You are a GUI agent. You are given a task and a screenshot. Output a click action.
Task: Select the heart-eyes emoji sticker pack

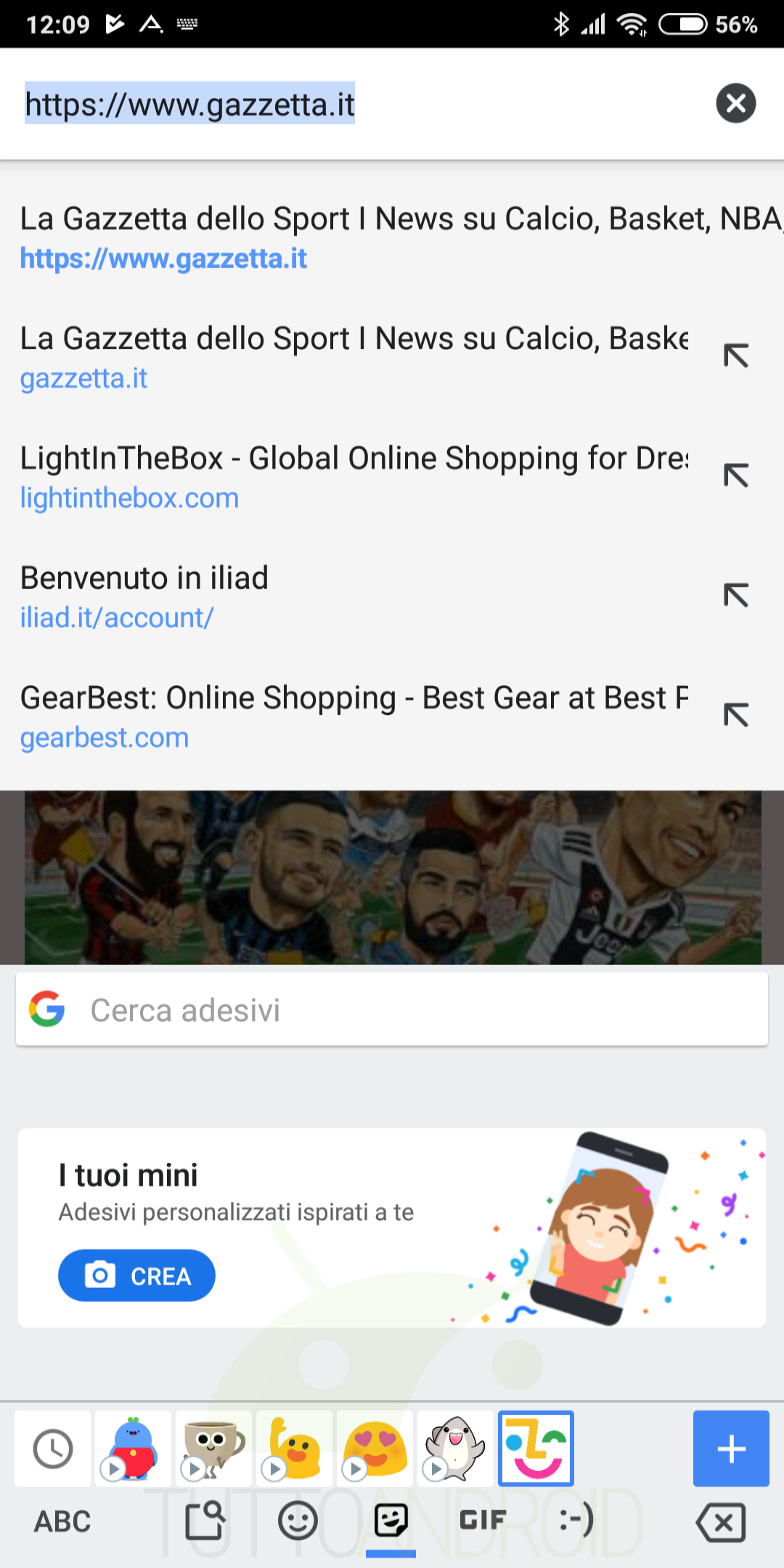pyautogui.click(x=375, y=1449)
